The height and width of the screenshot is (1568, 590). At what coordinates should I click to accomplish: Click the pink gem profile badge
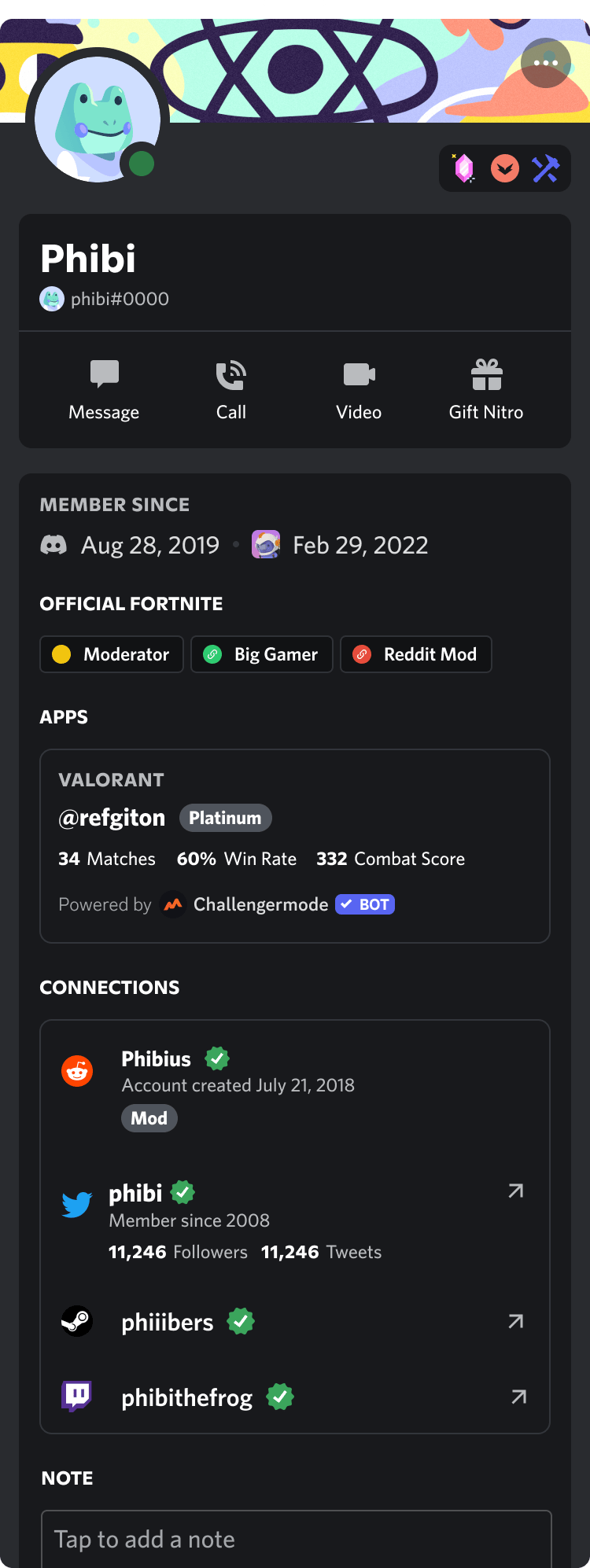[464, 168]
